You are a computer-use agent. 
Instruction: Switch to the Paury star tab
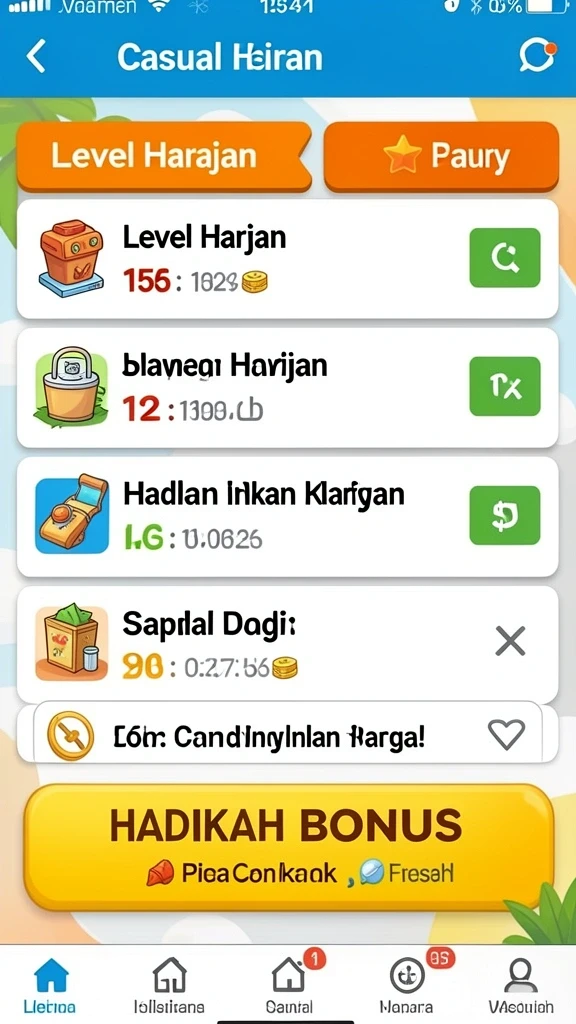441,157
